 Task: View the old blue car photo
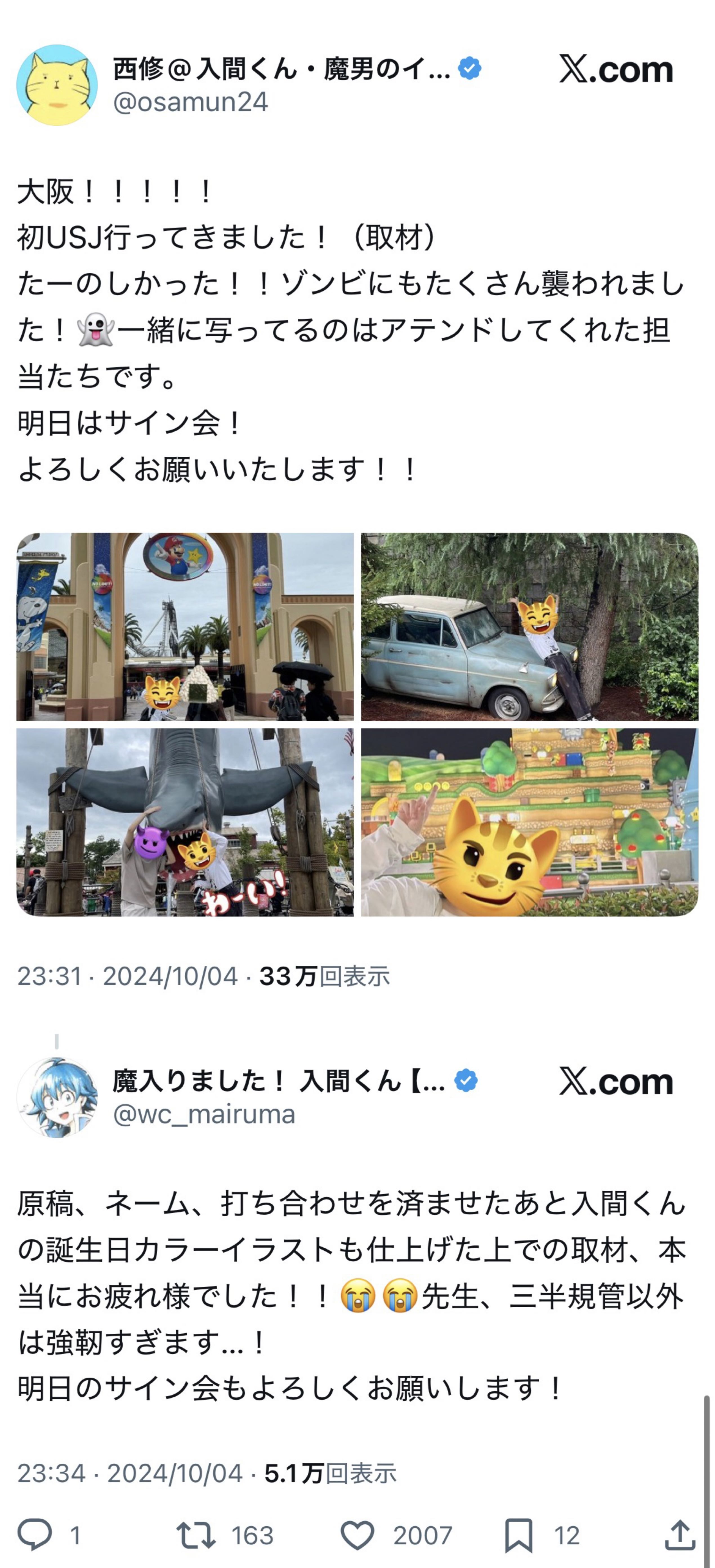pos(529,626)
